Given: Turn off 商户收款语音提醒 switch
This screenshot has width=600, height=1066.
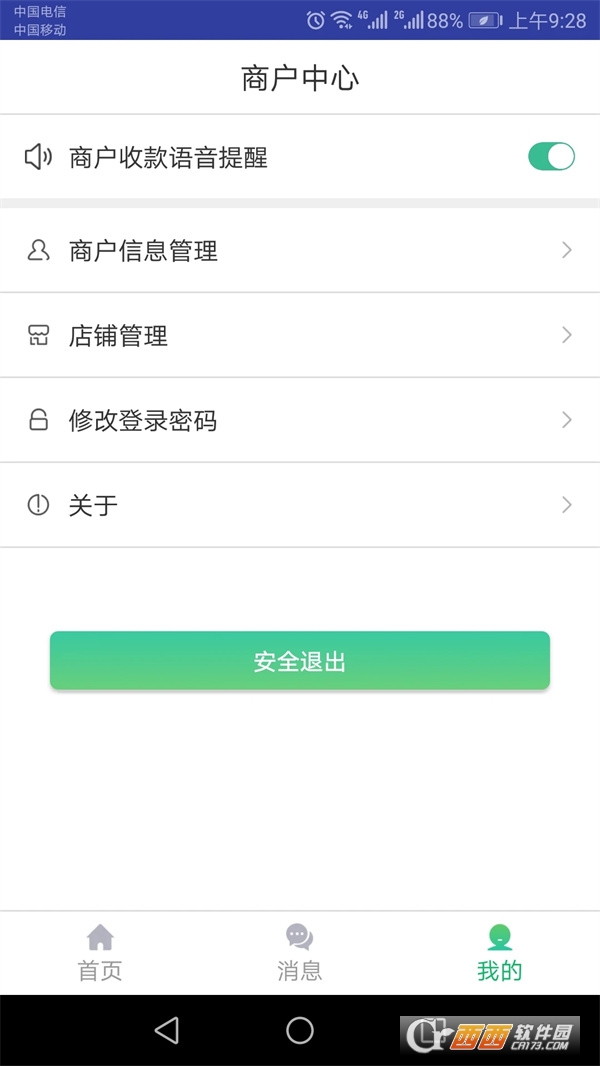Looking at the screenshot, I should click(551, 157).
